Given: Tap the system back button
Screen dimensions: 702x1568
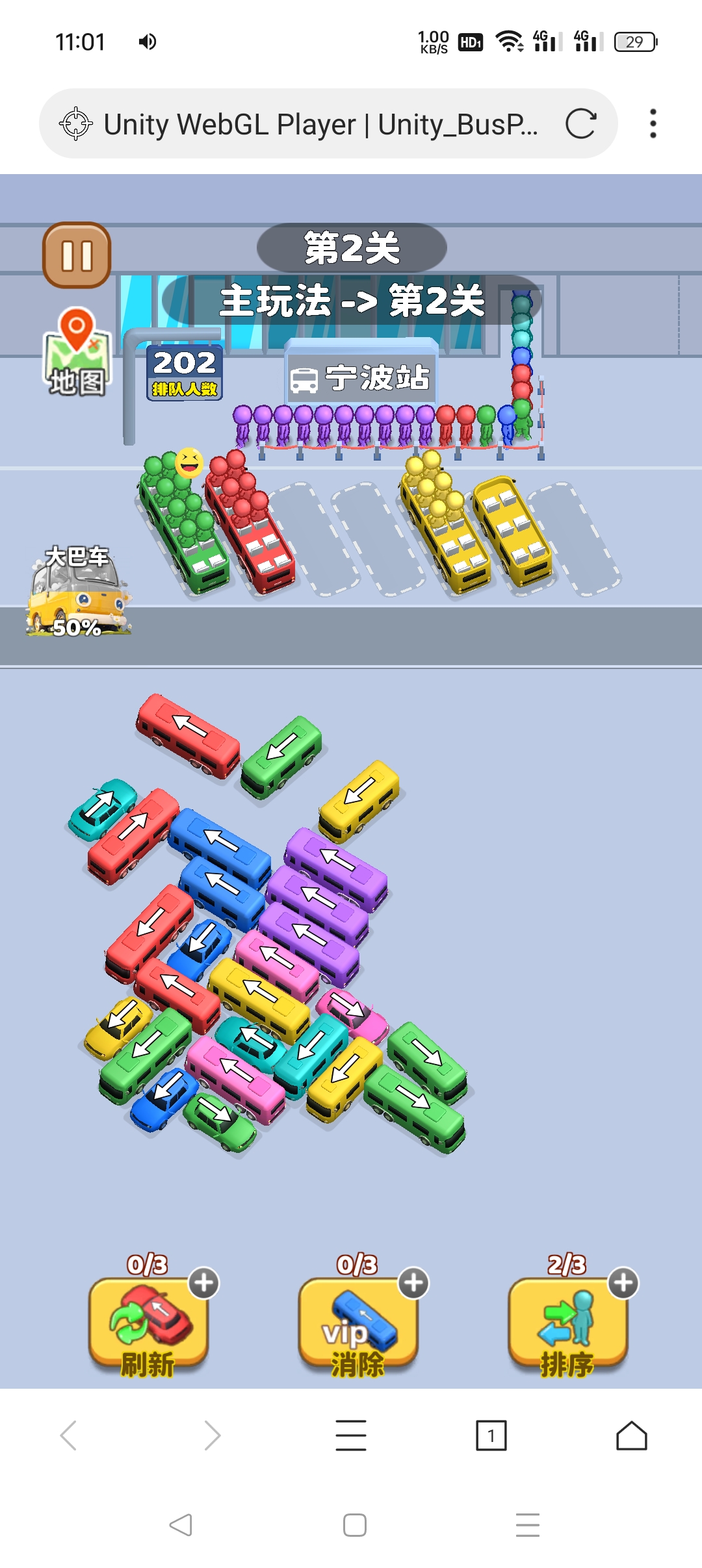Looking at the screenshot, I should [181, 1524].
